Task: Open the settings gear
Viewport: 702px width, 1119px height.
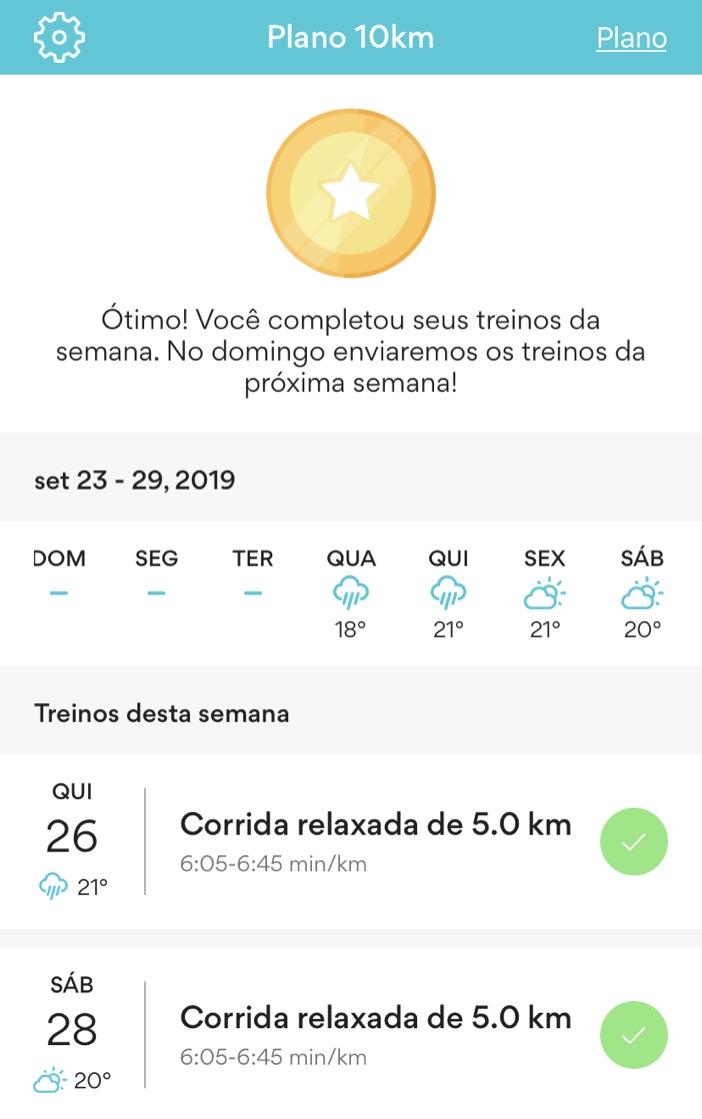Action: coord(59,38)
